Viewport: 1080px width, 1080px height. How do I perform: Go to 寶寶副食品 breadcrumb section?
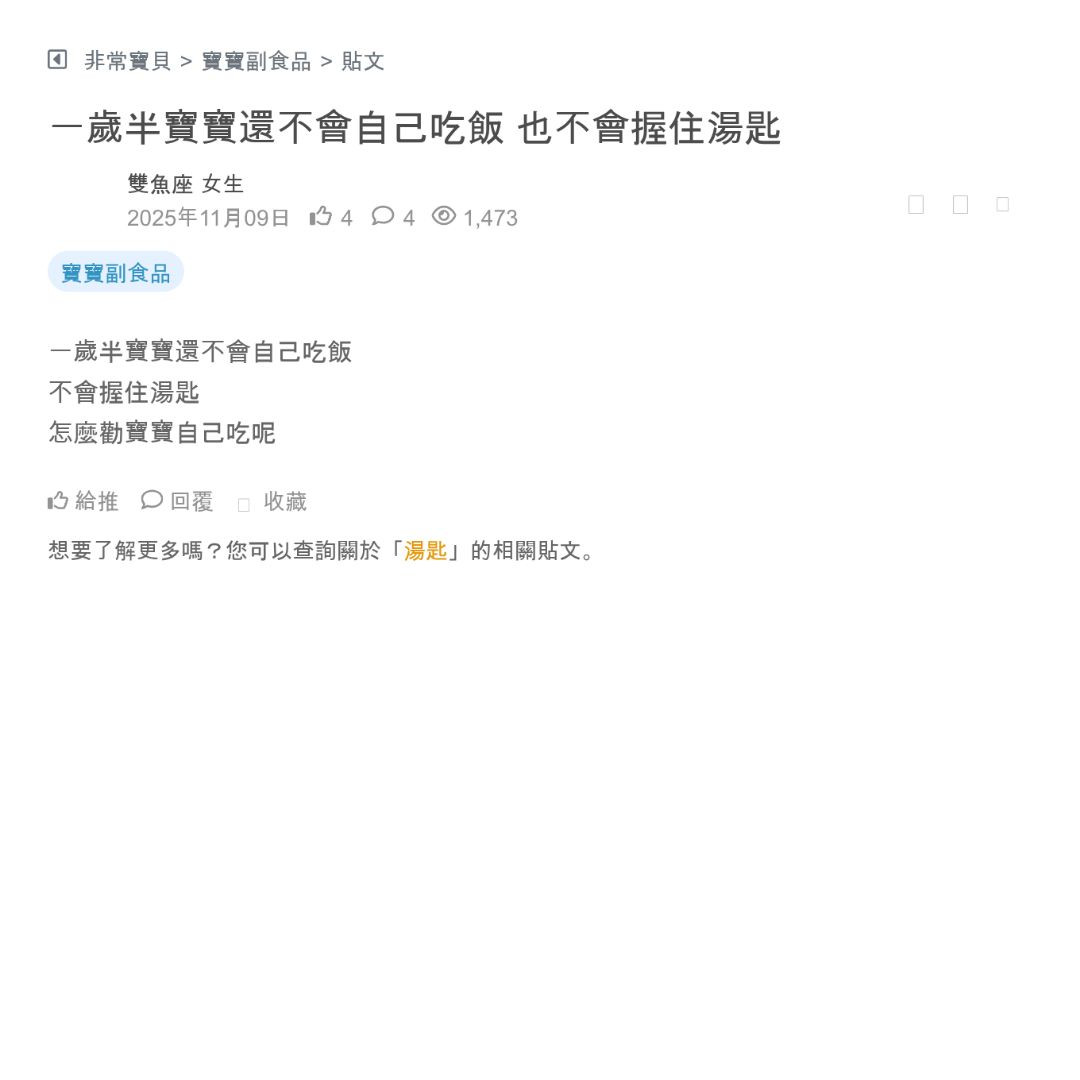[x=256, y=61]
